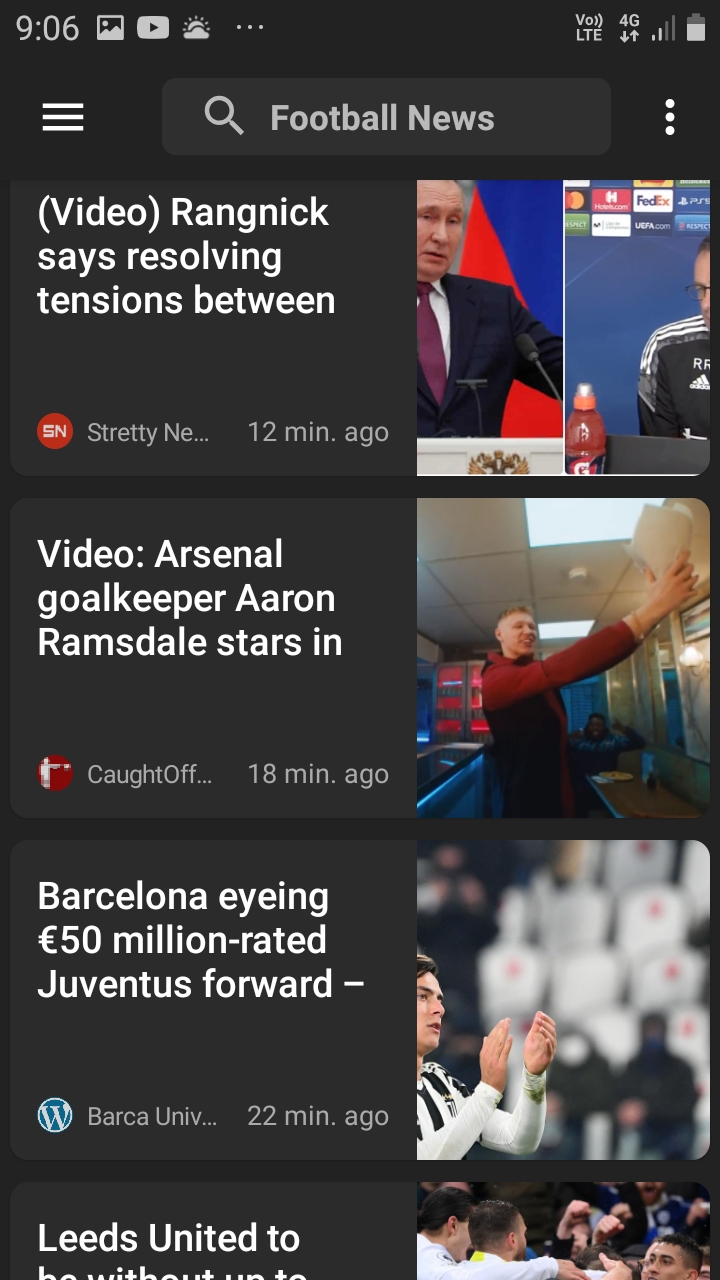Tap the Dybala applauding thumbnail
720x1280 pixels.
pos(562,1000)
